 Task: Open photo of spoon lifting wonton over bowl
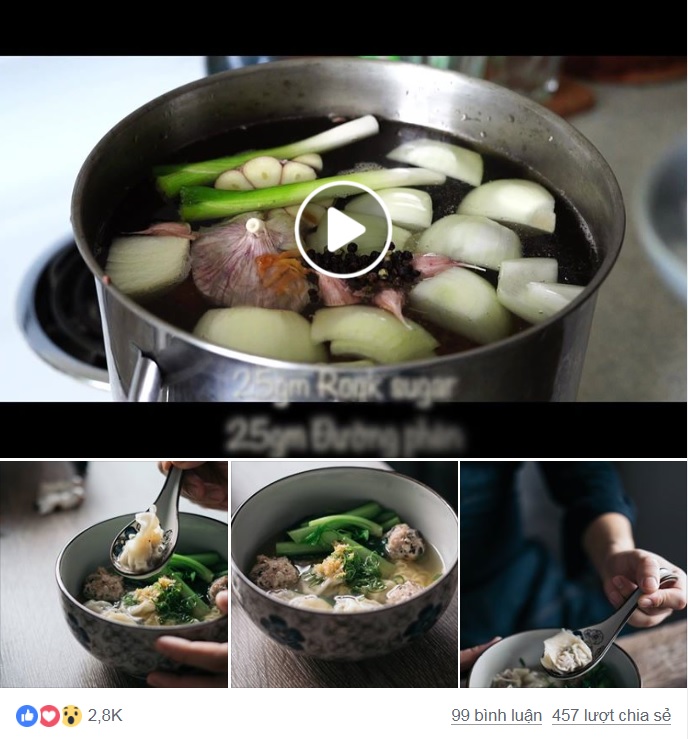tap(114, 574)
